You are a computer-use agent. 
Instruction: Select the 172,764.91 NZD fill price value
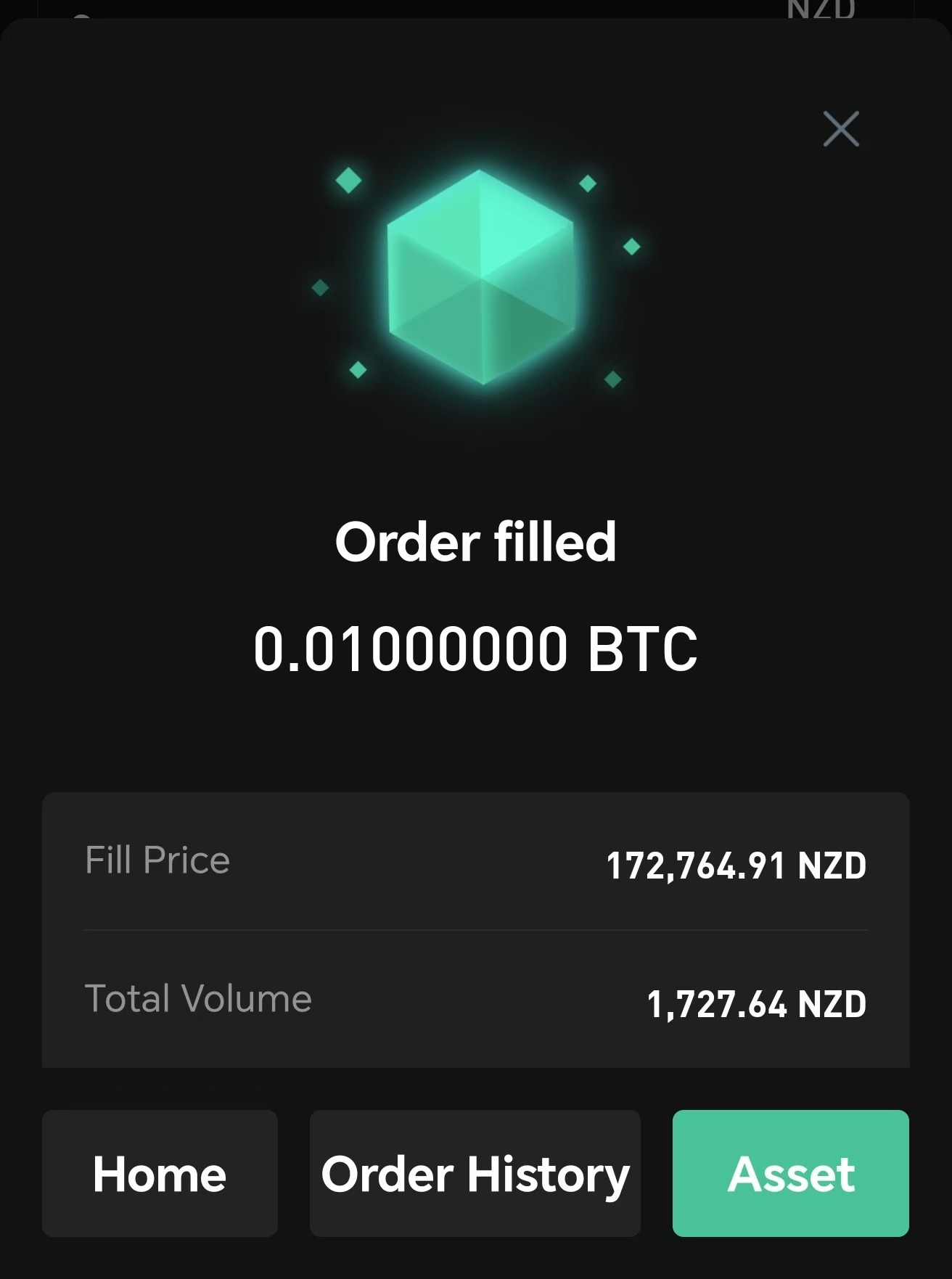tap(737, 865)
